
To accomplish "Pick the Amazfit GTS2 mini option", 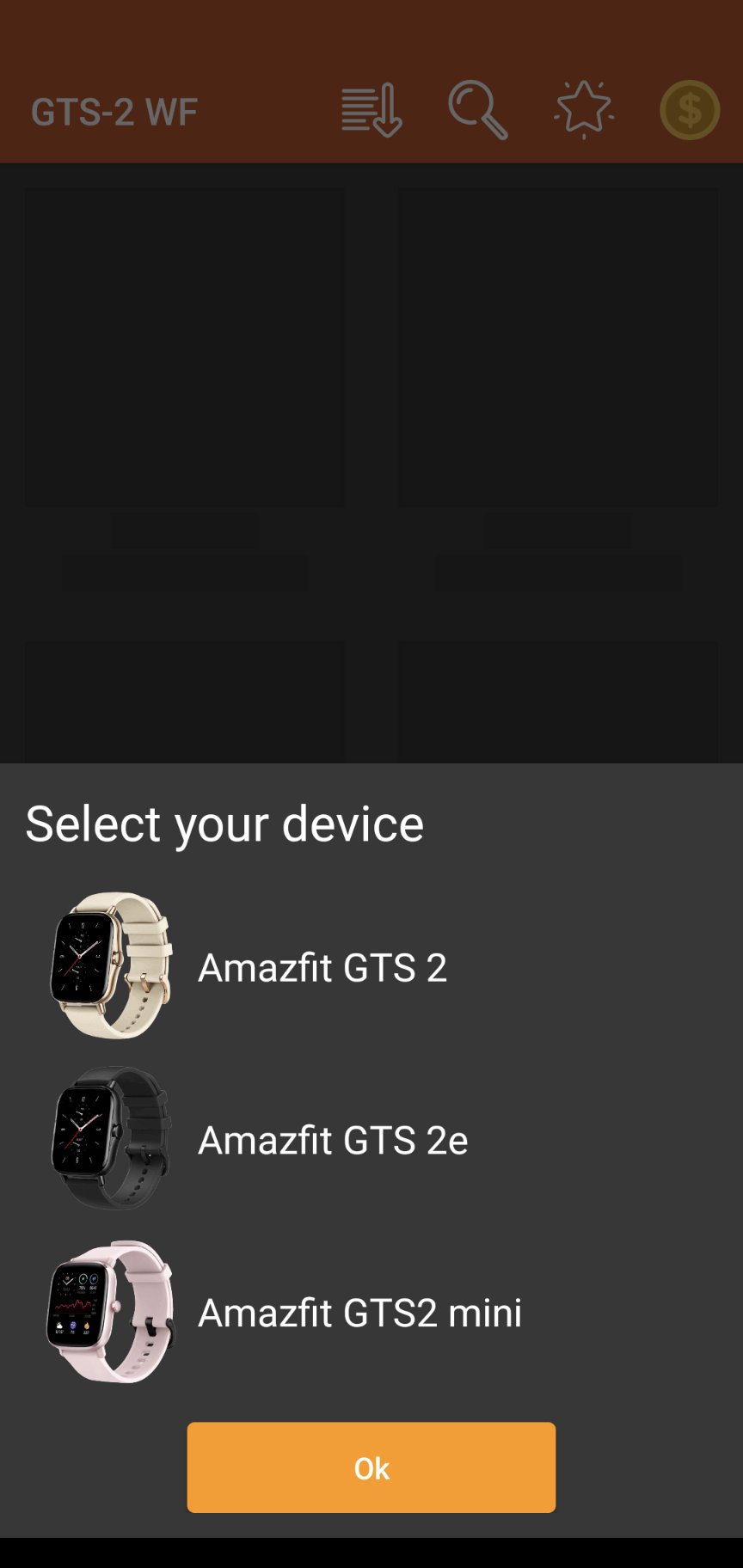I will [x=359, y=1313].
